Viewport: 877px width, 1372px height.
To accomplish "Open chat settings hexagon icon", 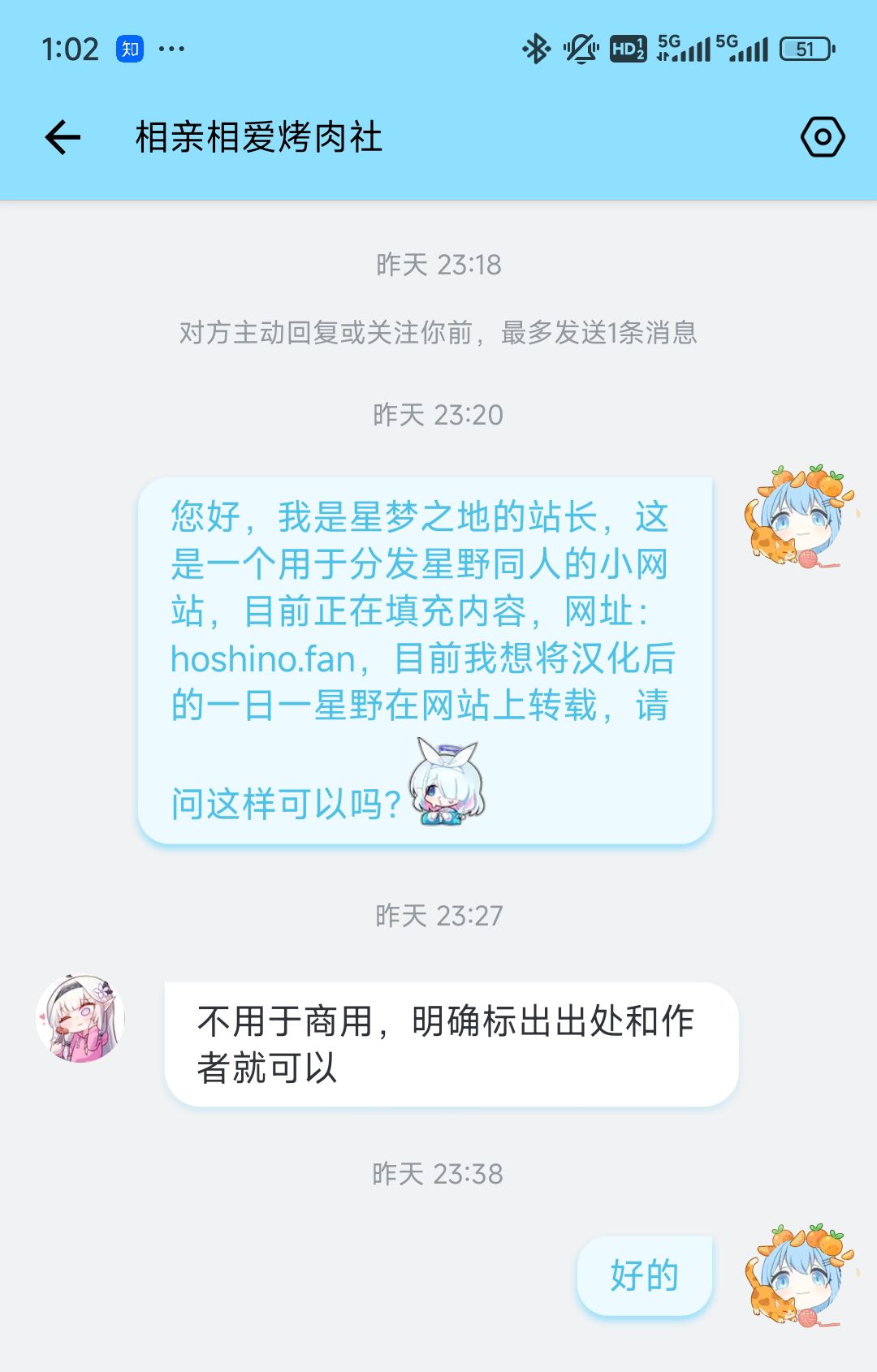I will coord(823,137).
